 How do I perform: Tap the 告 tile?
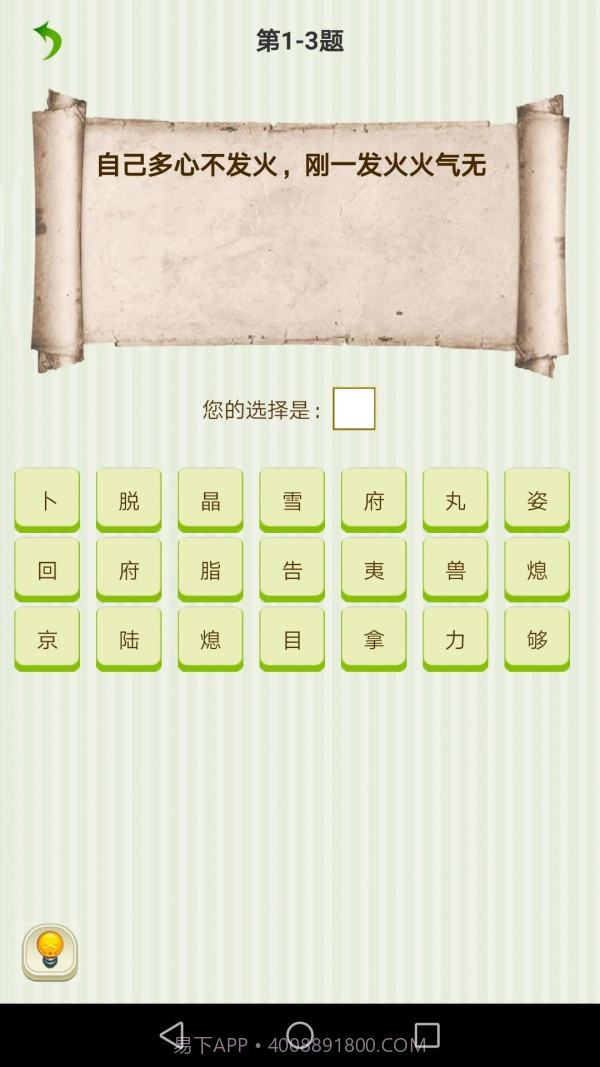point(292,569)
